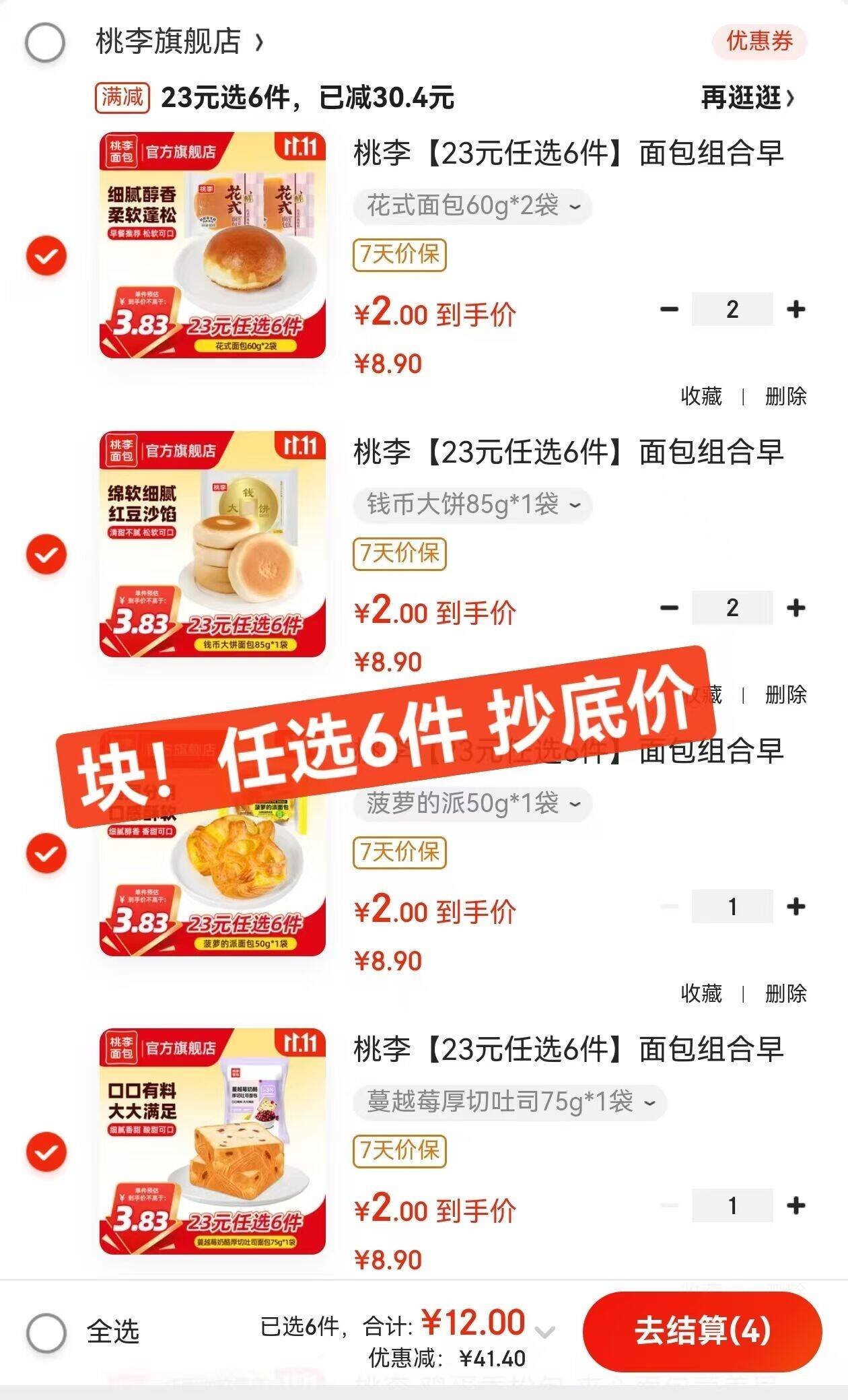The image size is (848, 1400).
Task: Add one more 钱币大饼
Action: [x=796, y=608]
